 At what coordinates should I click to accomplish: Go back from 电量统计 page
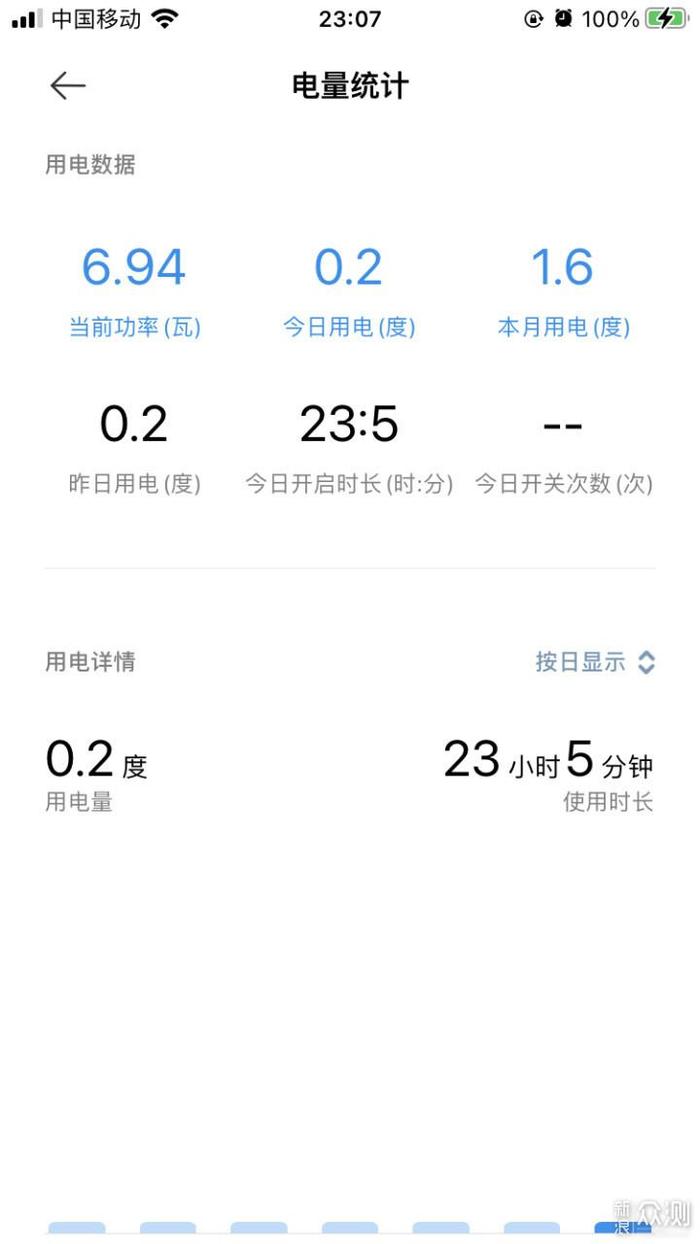coord(68,86)
